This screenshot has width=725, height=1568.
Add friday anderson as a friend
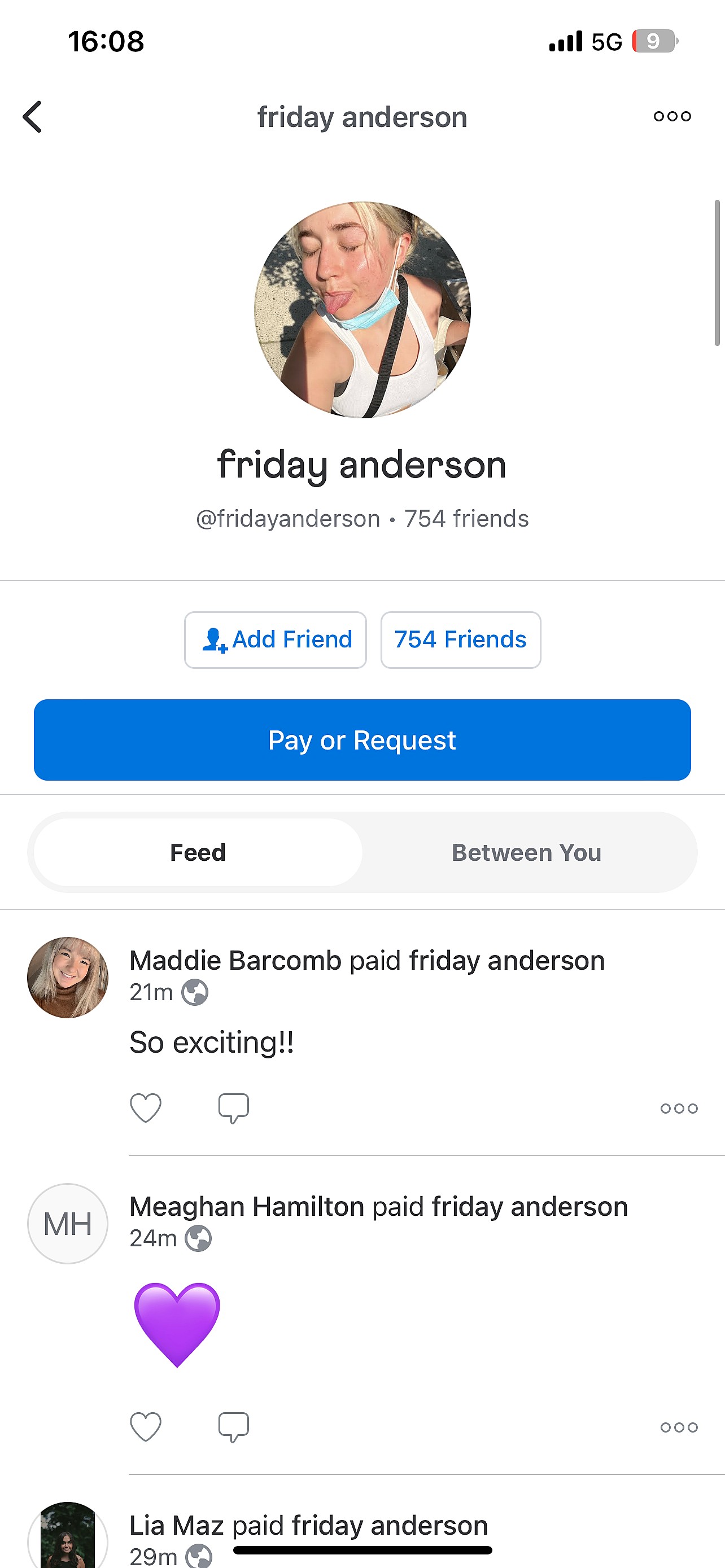pos(276,640)
